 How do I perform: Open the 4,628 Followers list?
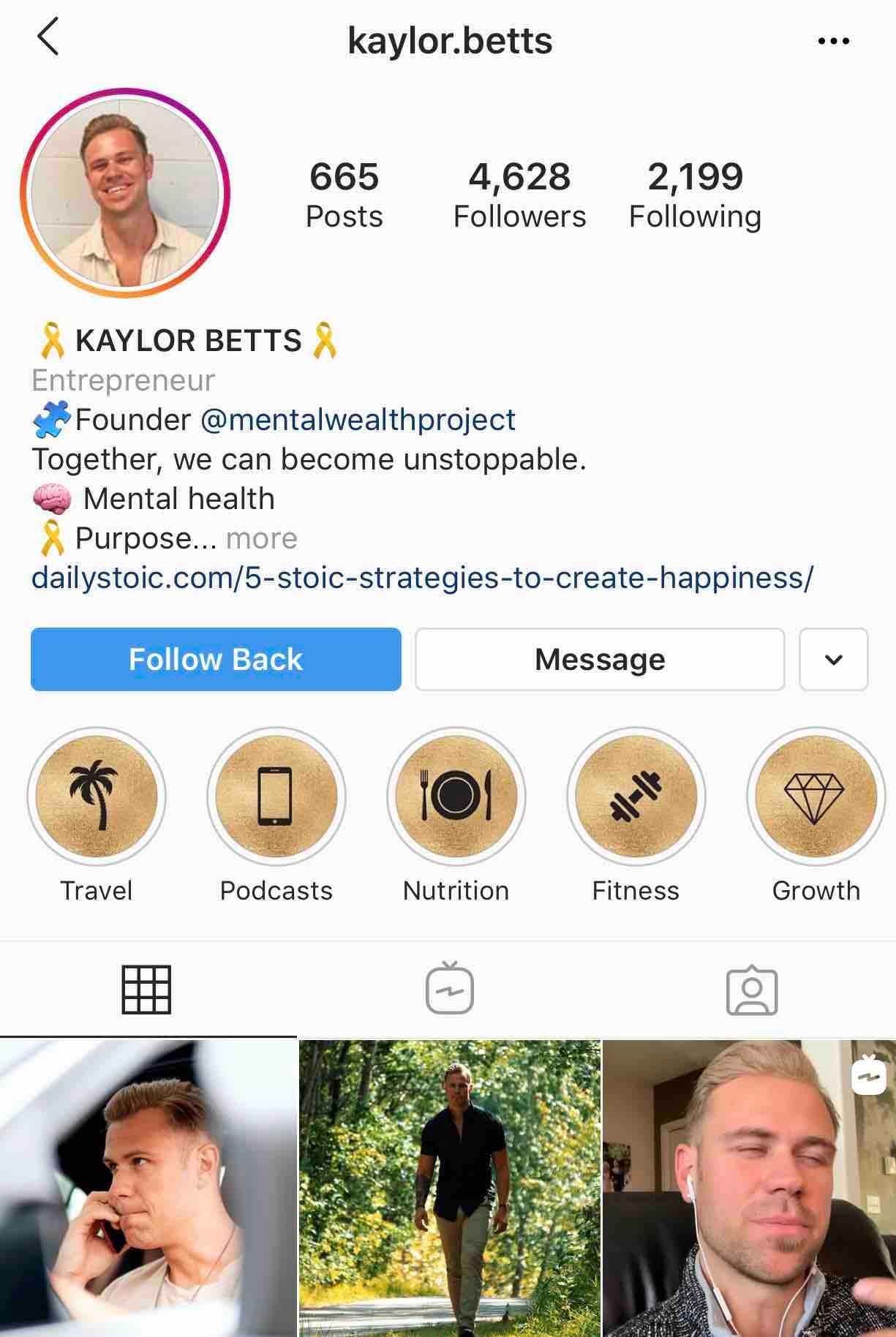[x=519, y=195]
